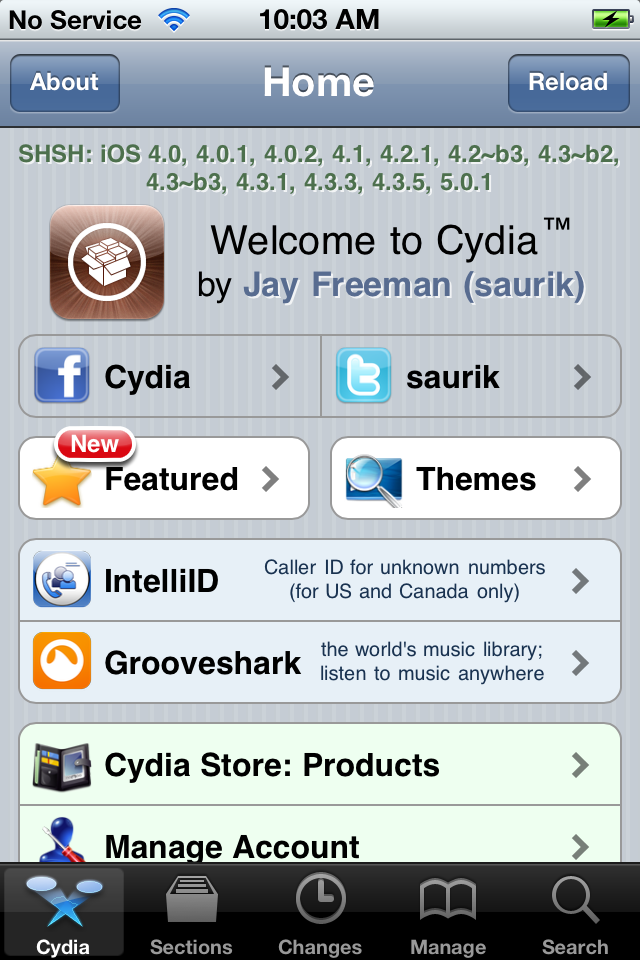Screen dimensions: 640x960
Task: Open saurik's Twitter link
Action: (x=470, y=377)
